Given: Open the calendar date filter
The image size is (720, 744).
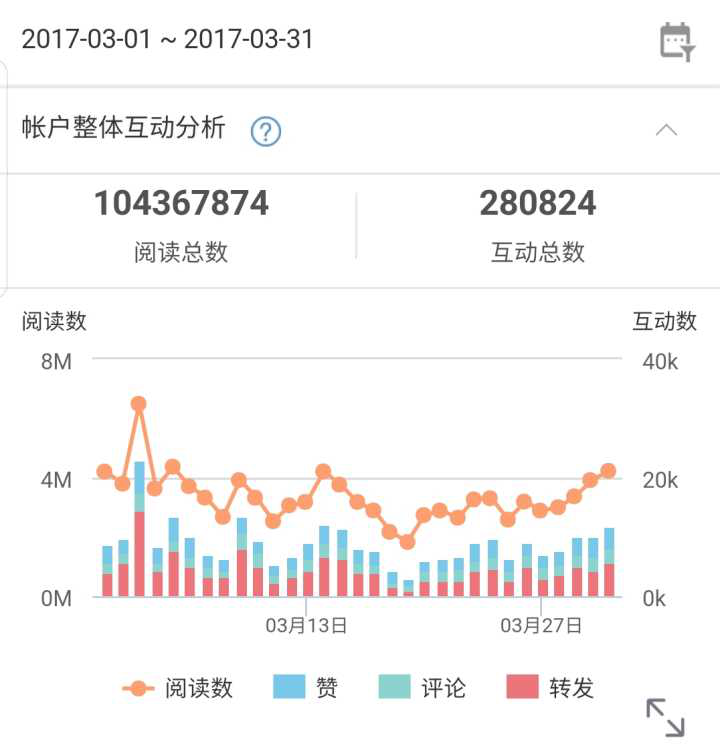Looking at the screenshot, I should pyautogui.click(x=677, y=41).
